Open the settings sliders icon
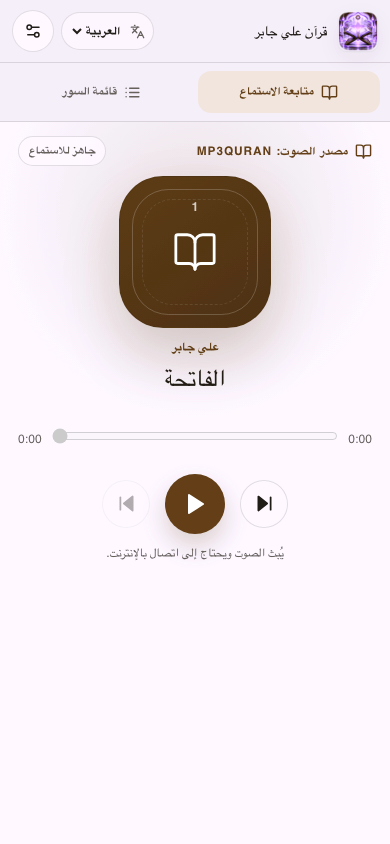This screenshot has width=390, height=844. pos(33,31)
